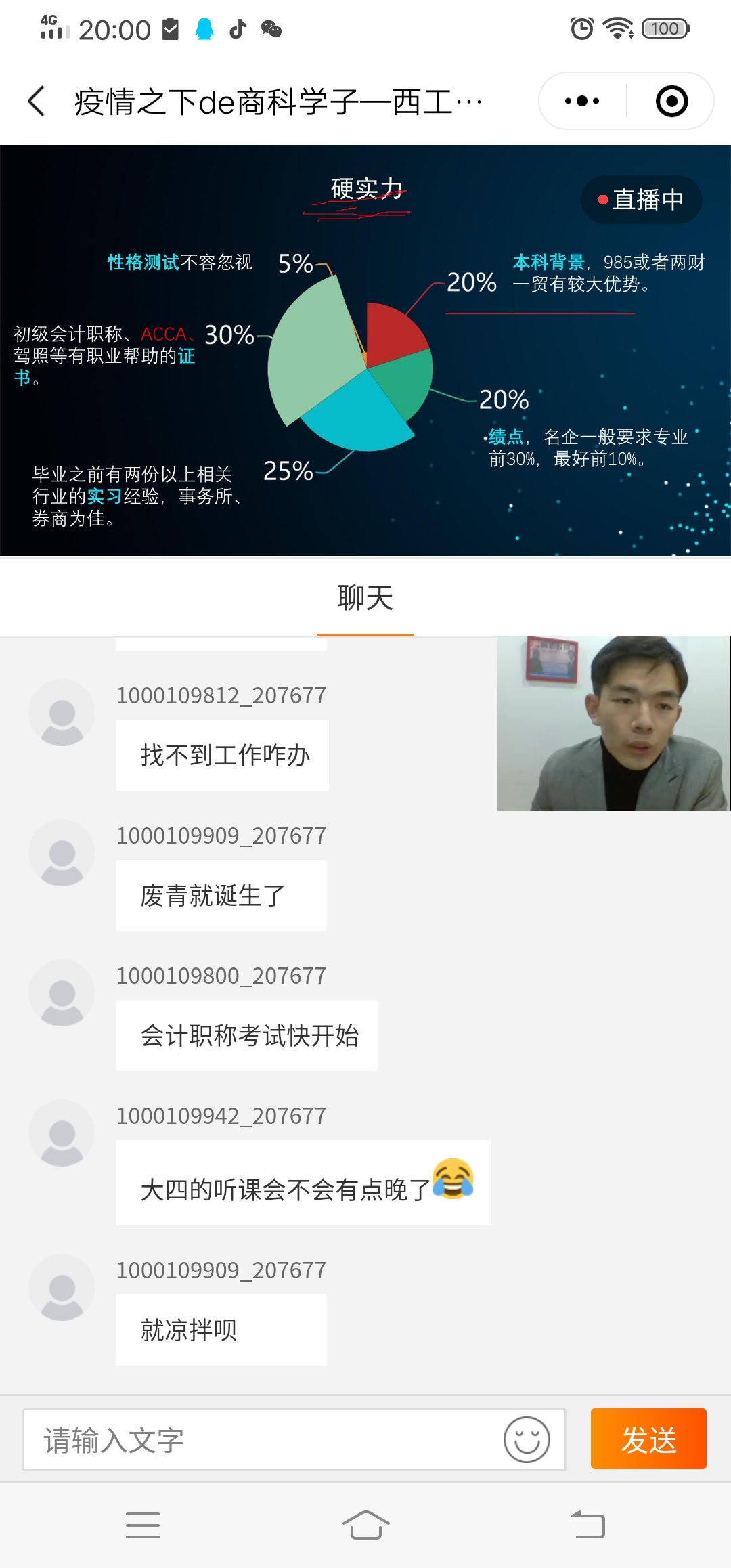The height and width of the screenshot is (1568, 731).
Task: Tap the presenter camera thumbnail
Action: click(x=613, y=723)
